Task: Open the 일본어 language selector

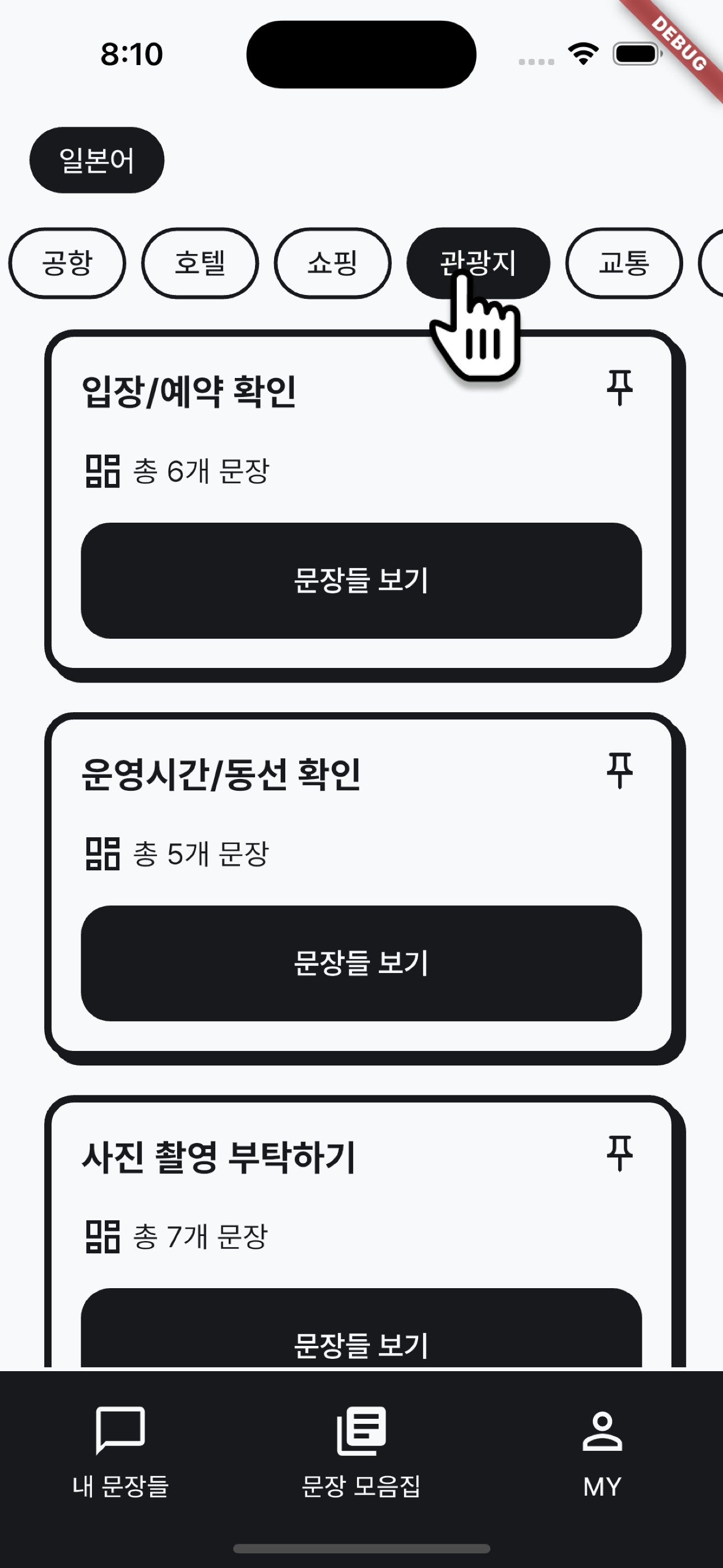Action: click(97, 160)
